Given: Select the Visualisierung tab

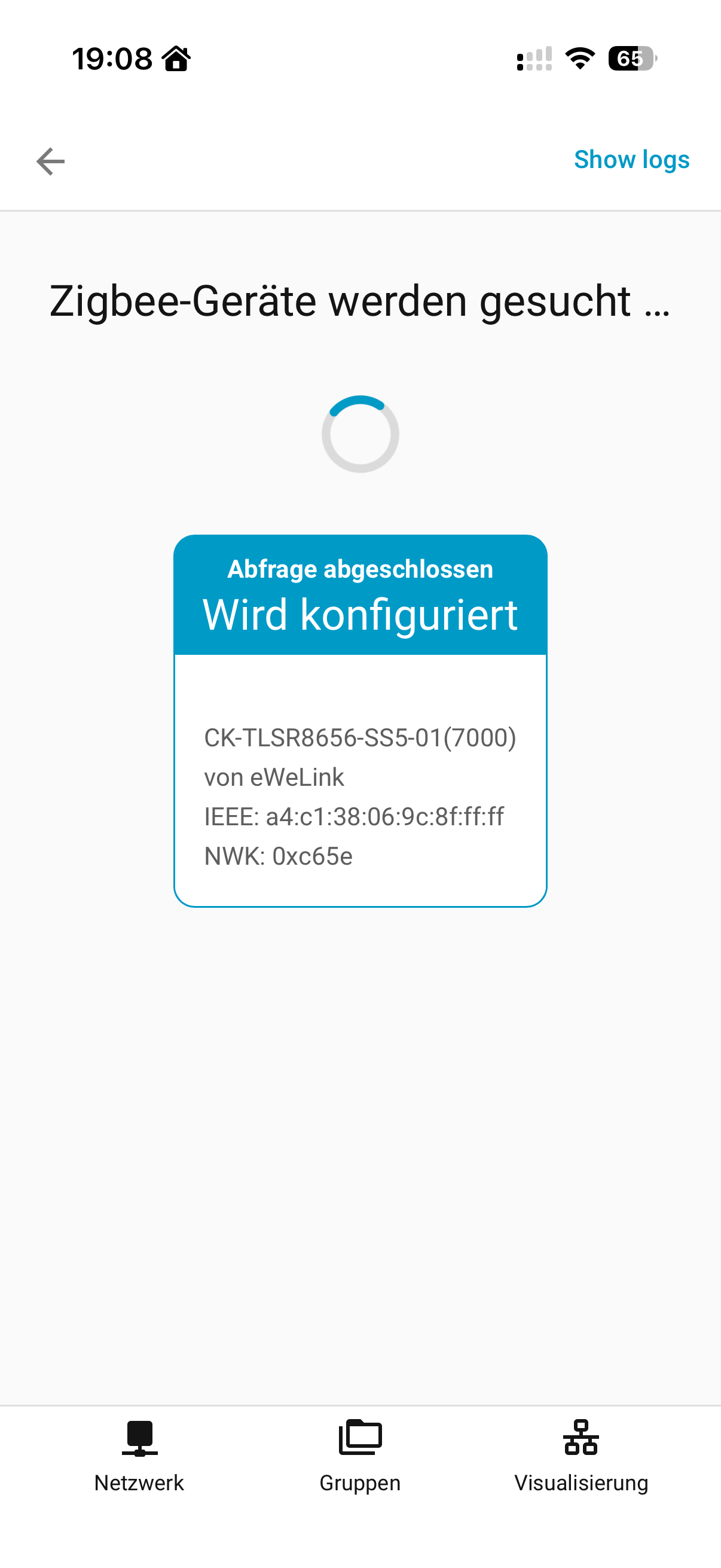Looking at the screenshot, I should [x=581, y=1456].
